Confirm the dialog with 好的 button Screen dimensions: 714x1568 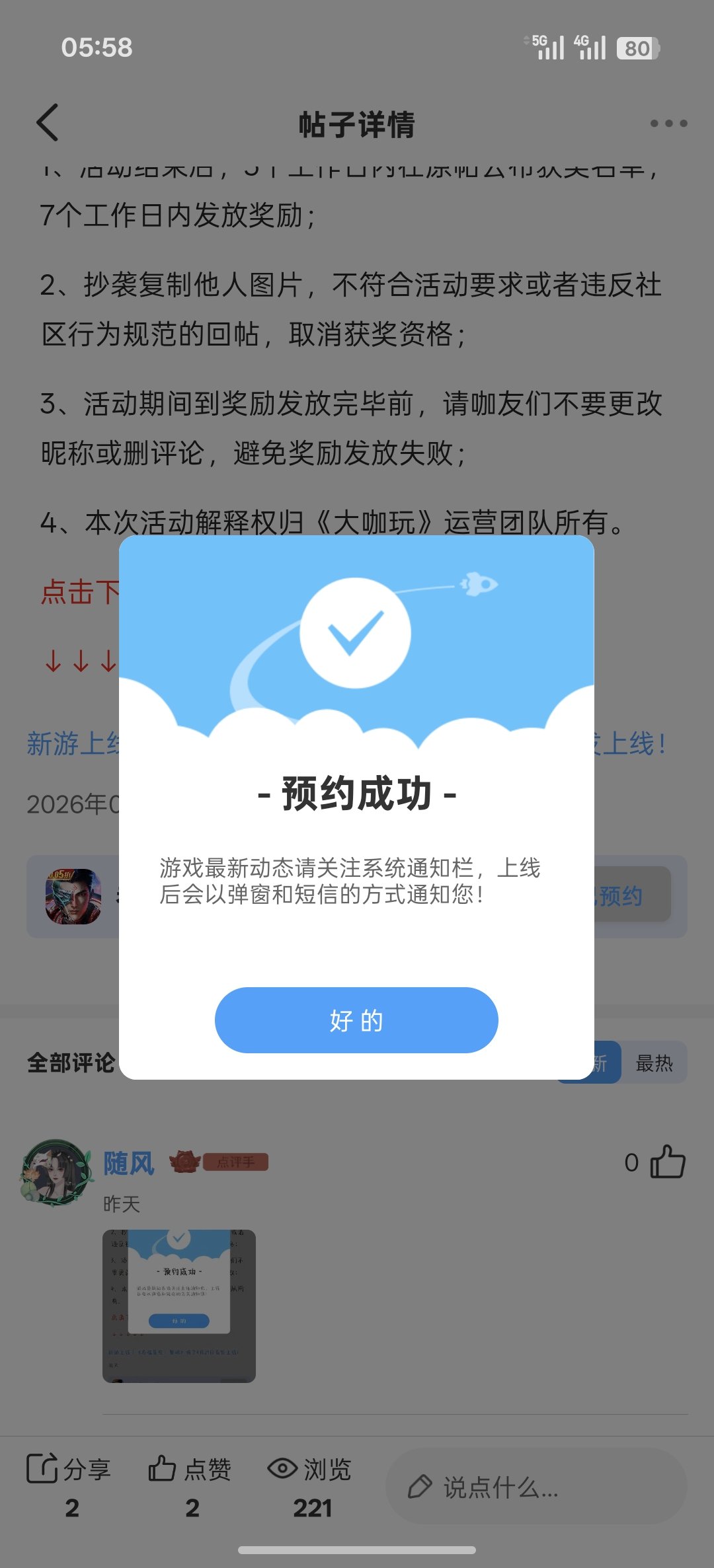point(356,1020)
